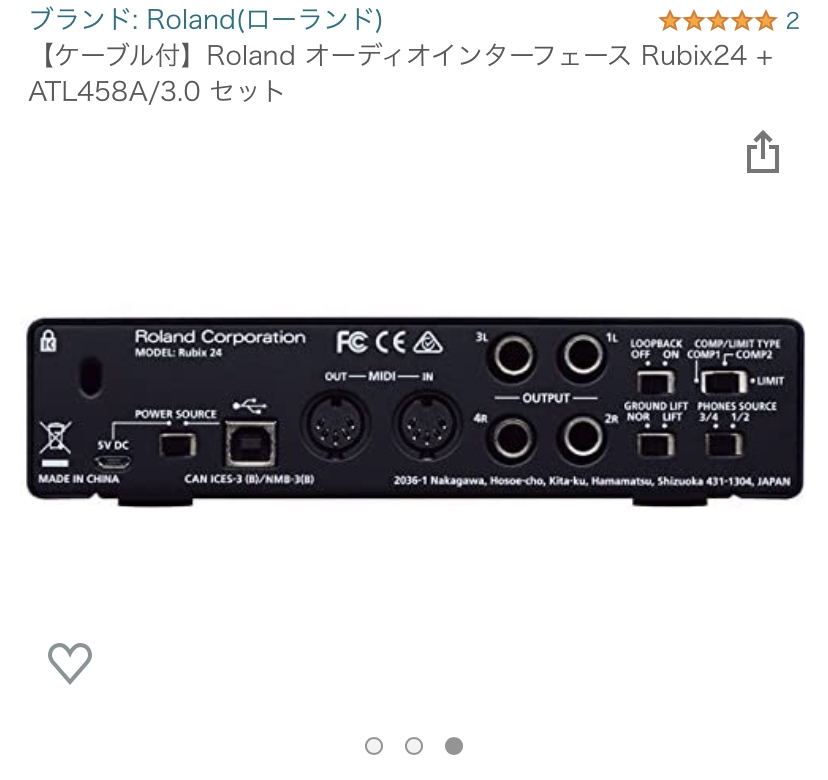Jump to the second image dot

pyautogui.click(x=414, y=746)
